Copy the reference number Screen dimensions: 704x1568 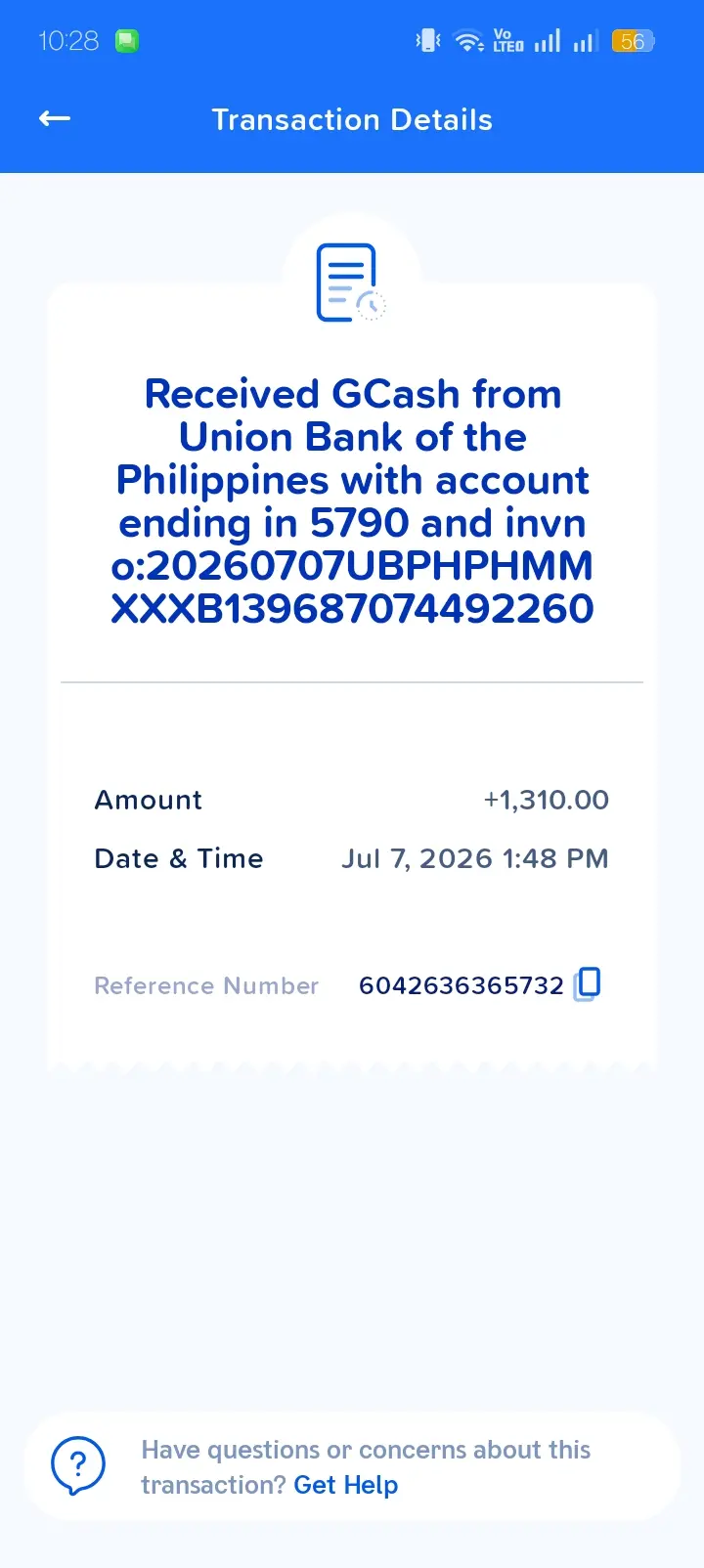(x=587, y=983)
